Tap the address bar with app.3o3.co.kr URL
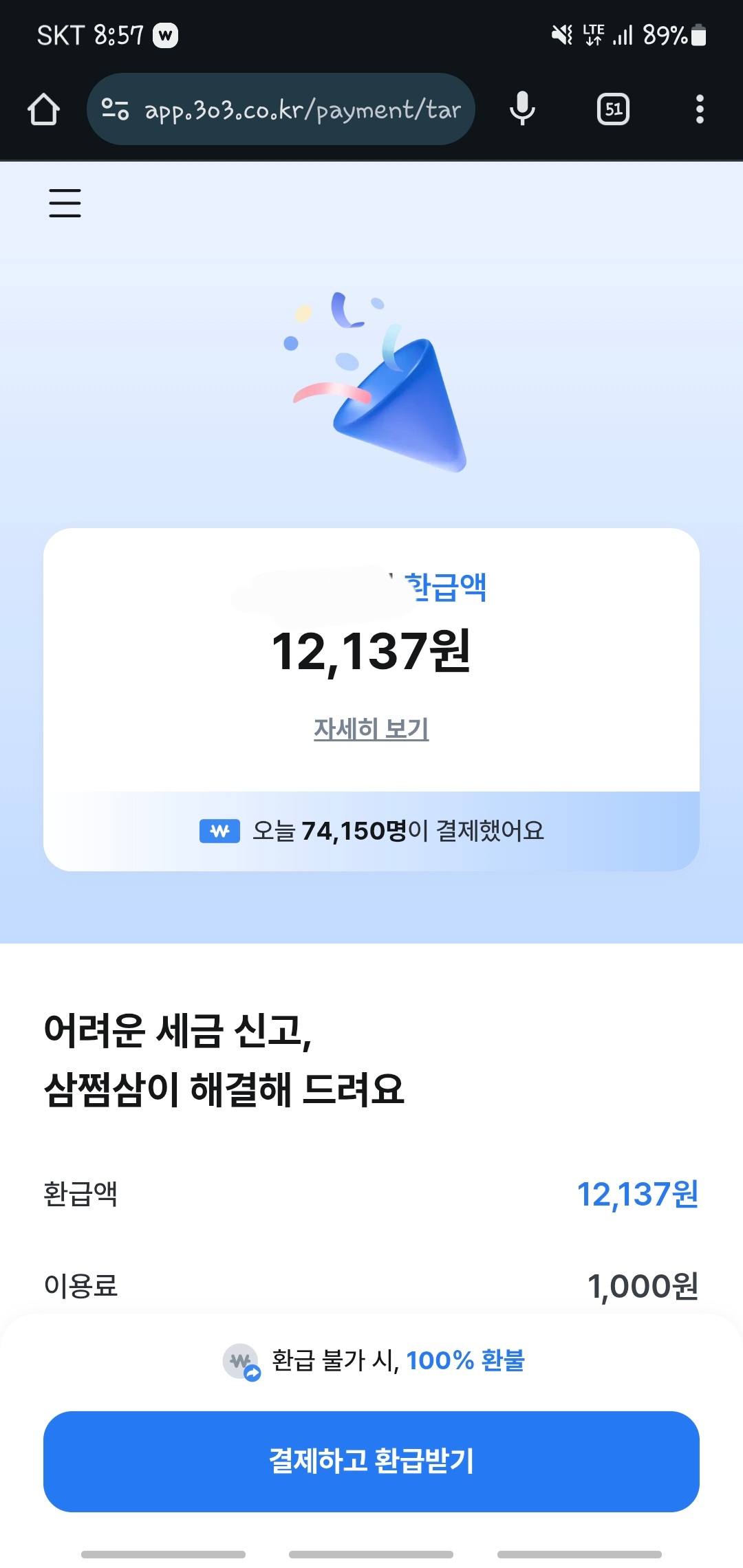The width and height of the screenshot is (743, 1568). point(303,109)
